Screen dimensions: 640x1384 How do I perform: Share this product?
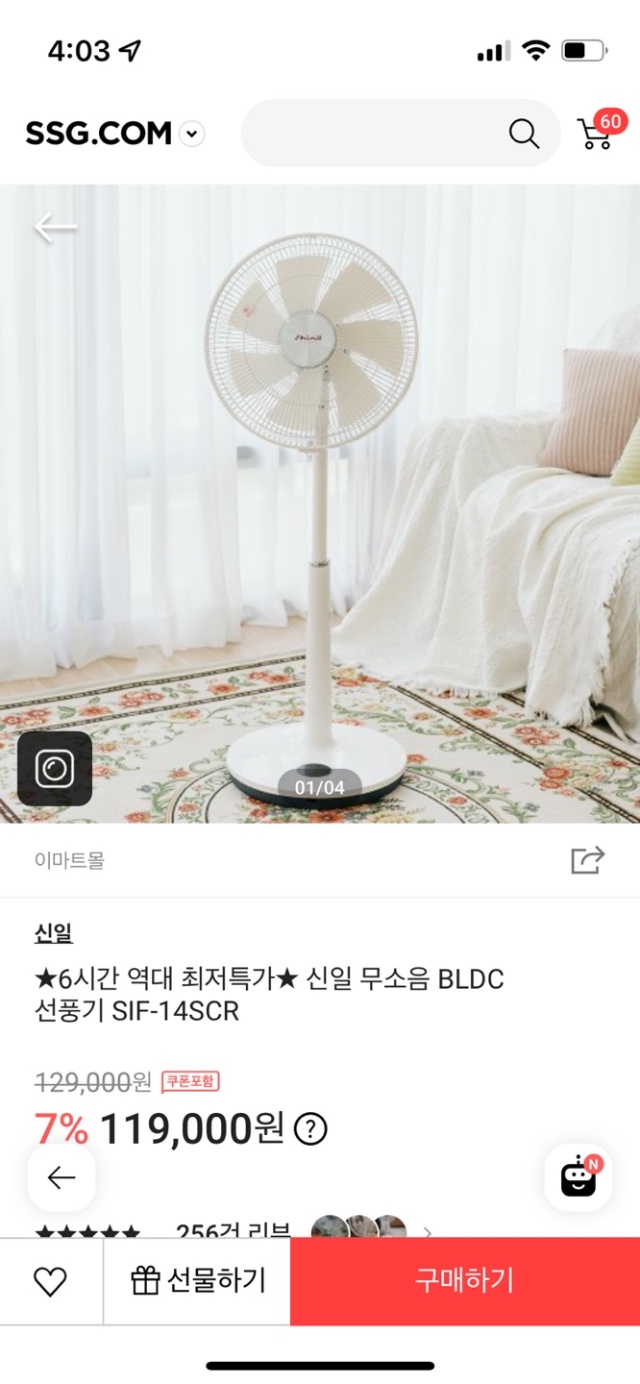pyautogui.click(x=587, y=860)
